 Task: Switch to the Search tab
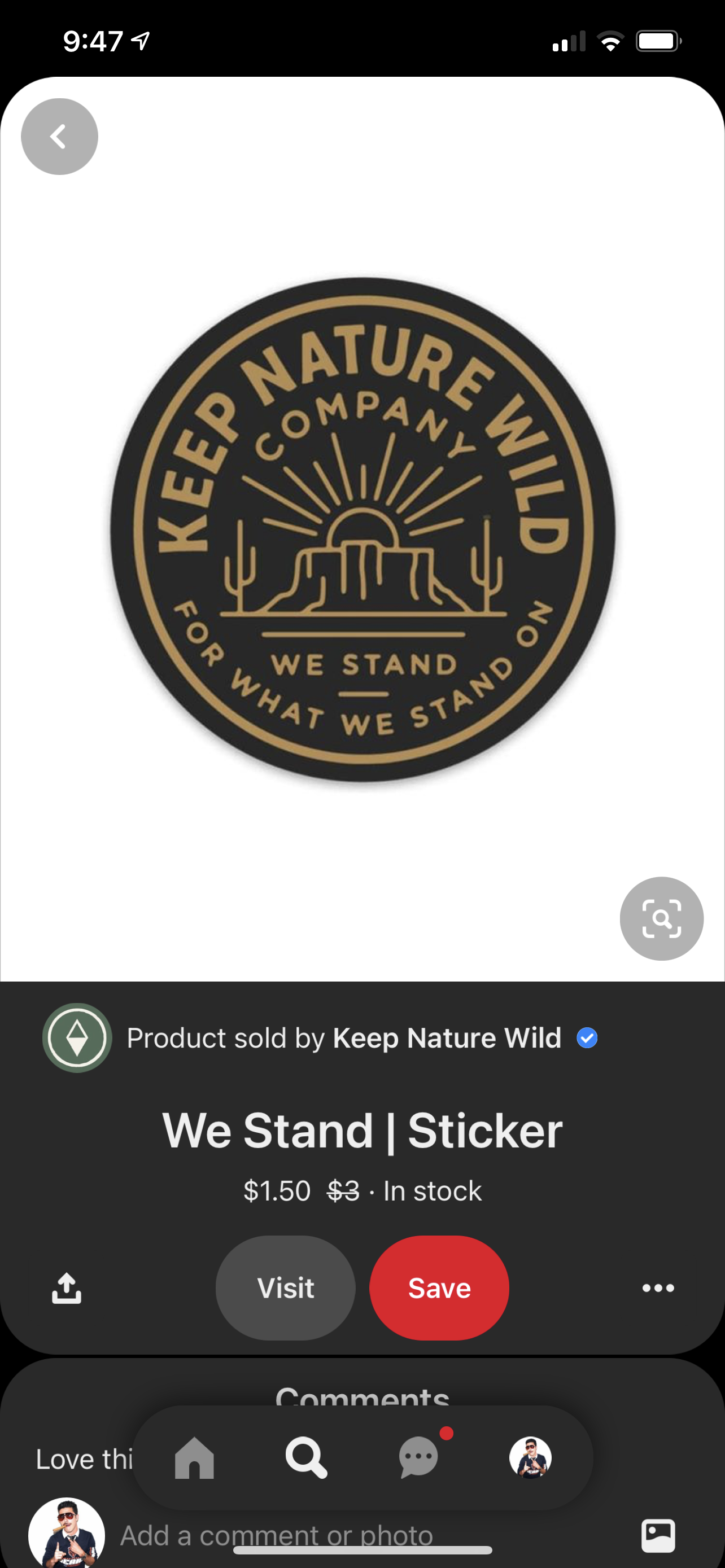click(x=306, y=1458)
